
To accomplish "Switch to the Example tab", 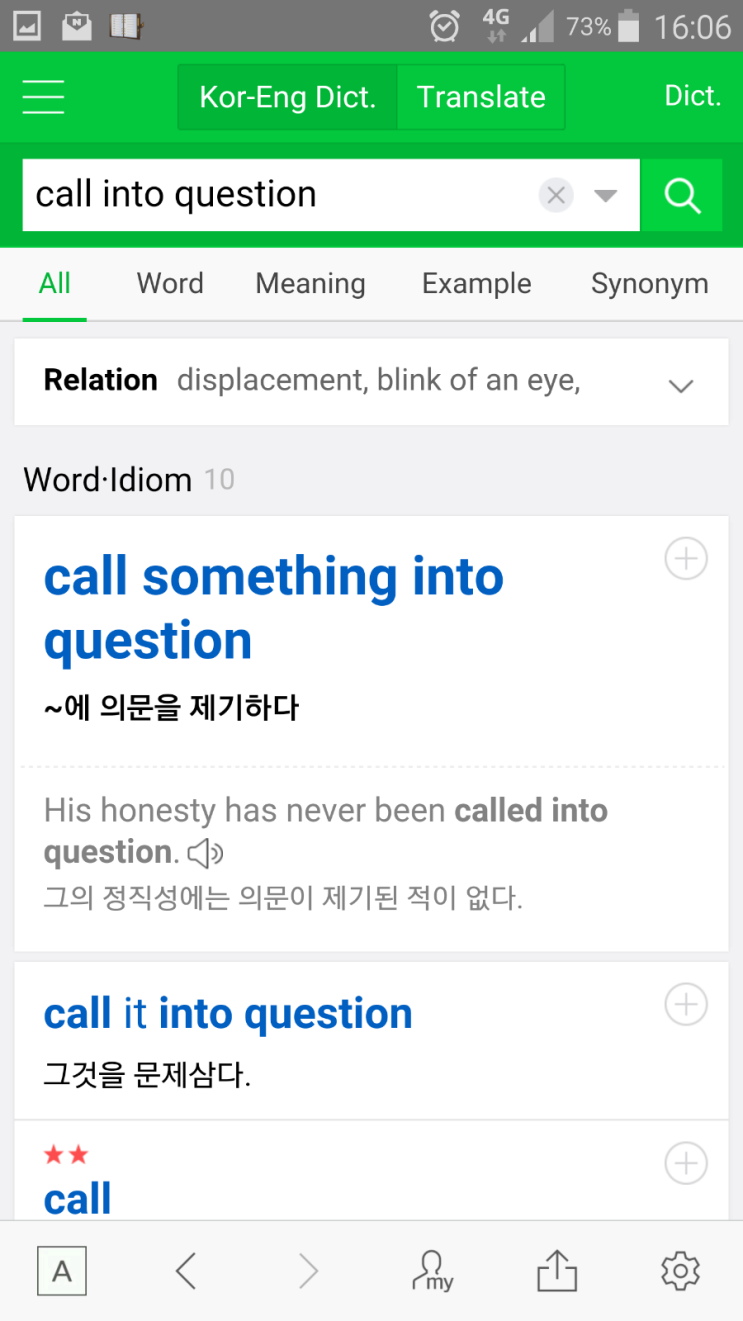I will point(476,284).
